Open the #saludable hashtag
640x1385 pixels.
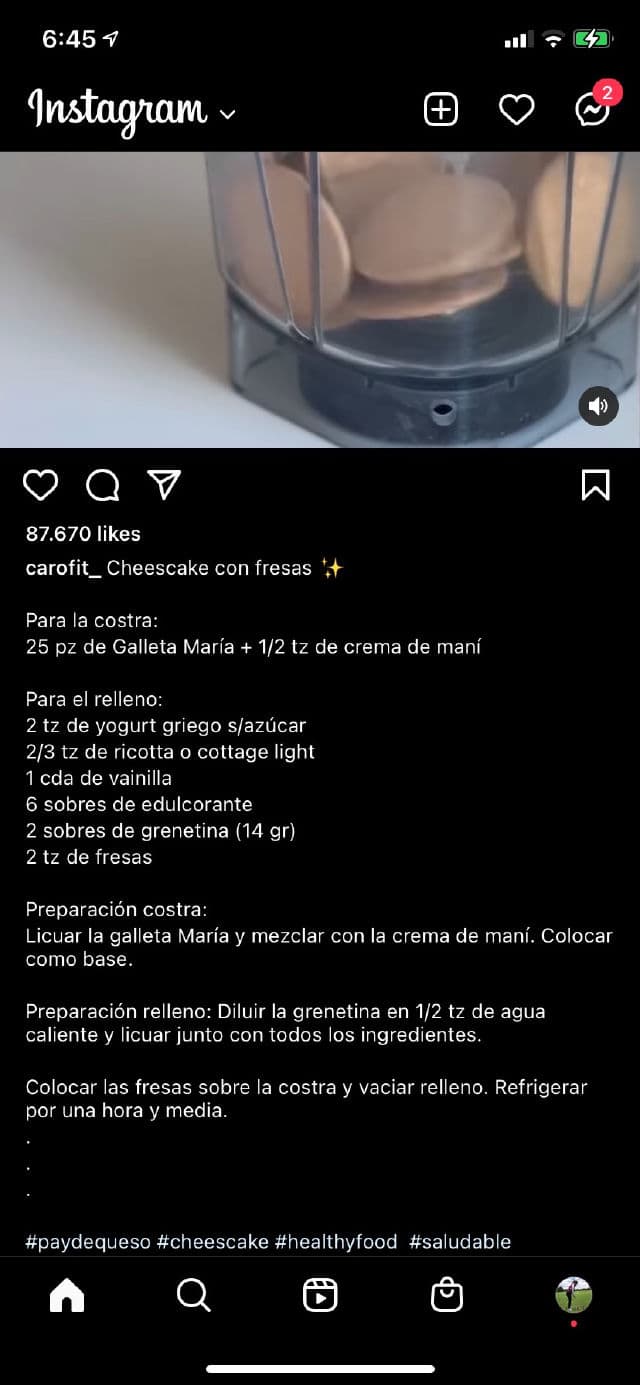(460, 1242)
